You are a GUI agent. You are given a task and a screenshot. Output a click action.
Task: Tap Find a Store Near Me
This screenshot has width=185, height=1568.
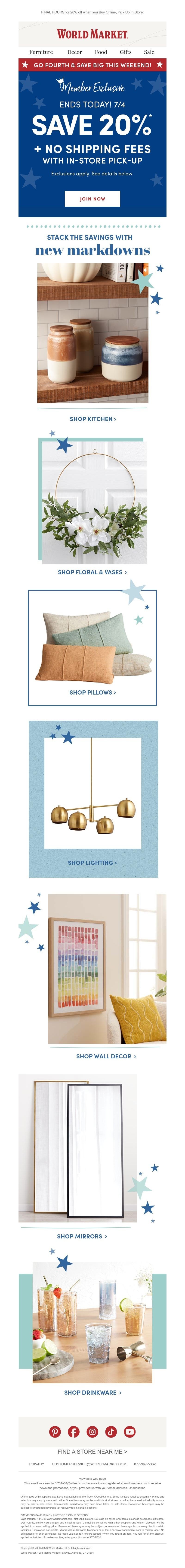point(92,1452)
